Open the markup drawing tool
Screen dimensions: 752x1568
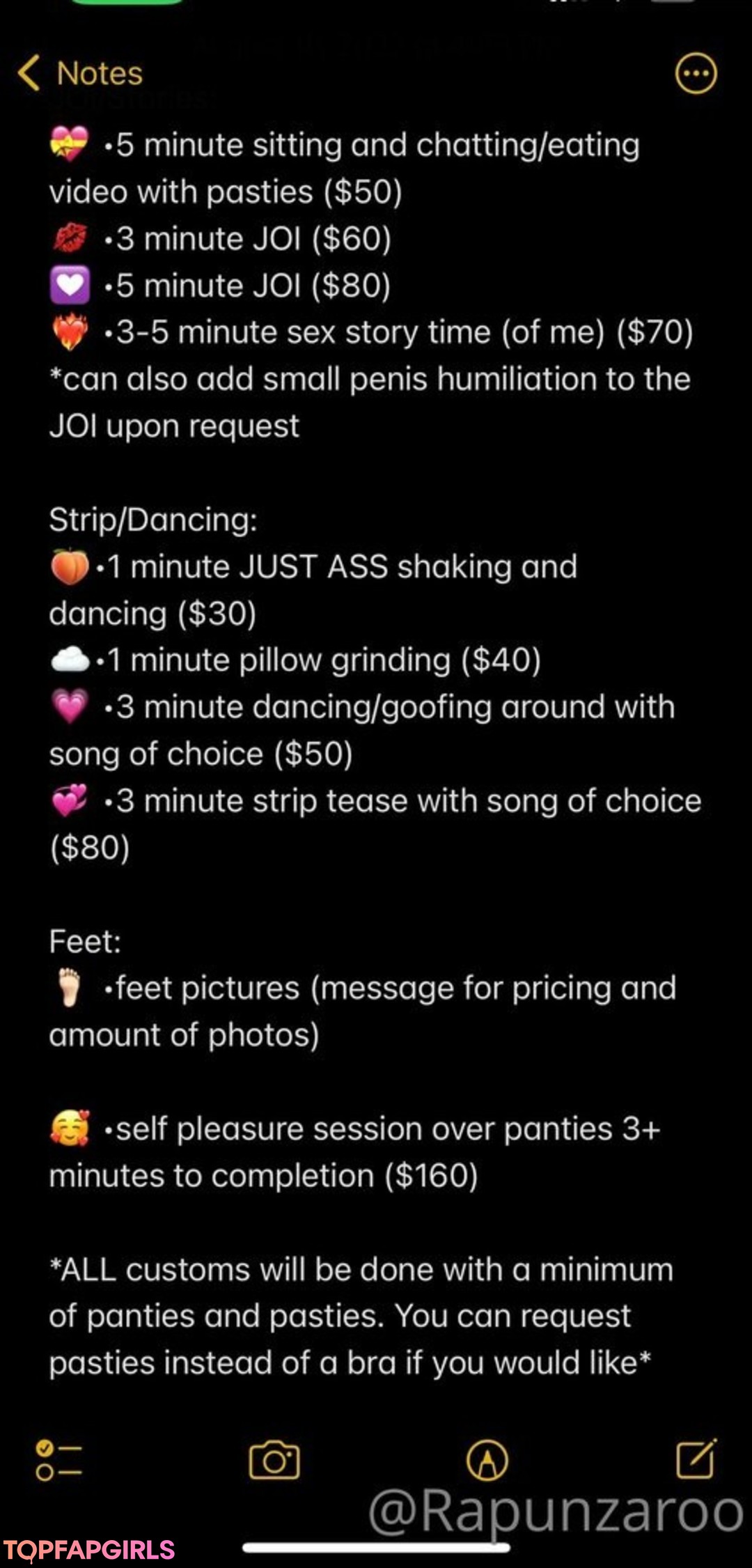[x=487, y=1460]
